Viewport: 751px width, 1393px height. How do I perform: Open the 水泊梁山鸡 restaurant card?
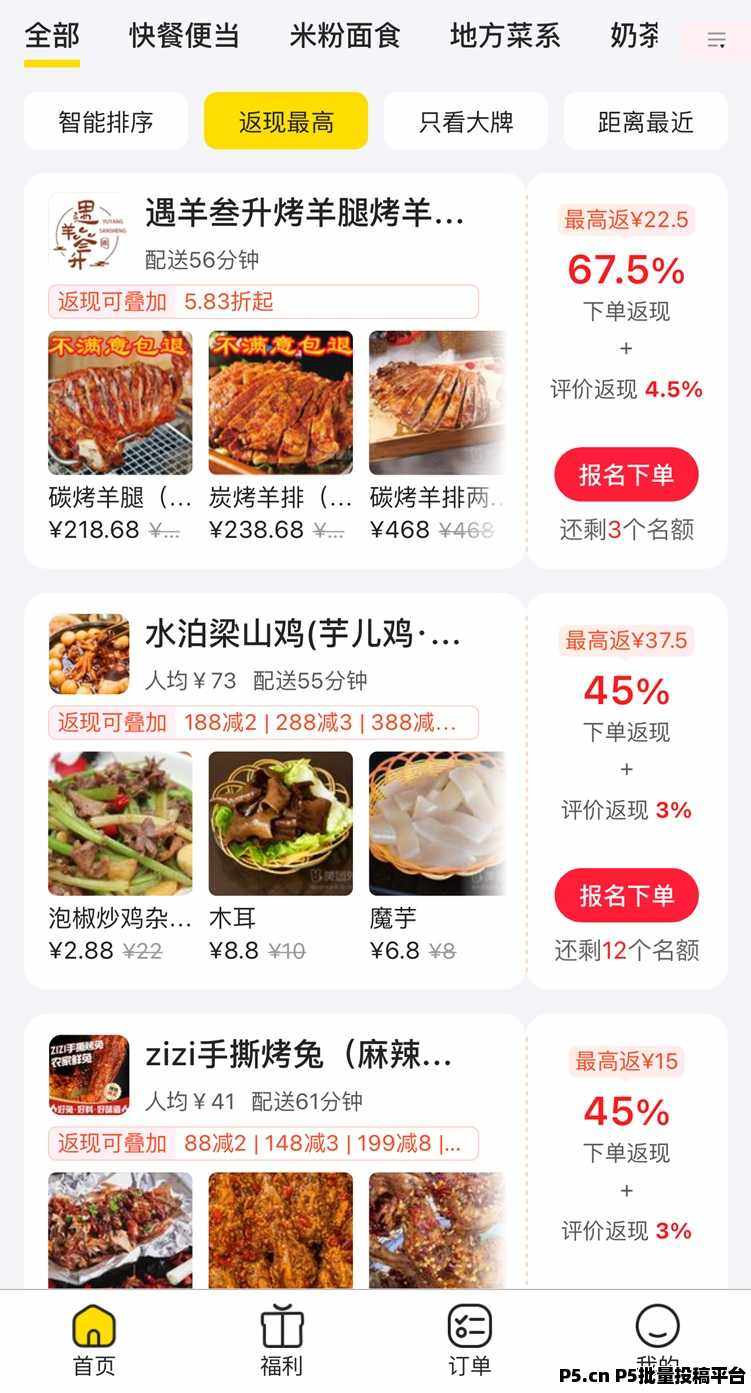pos(302,634)
